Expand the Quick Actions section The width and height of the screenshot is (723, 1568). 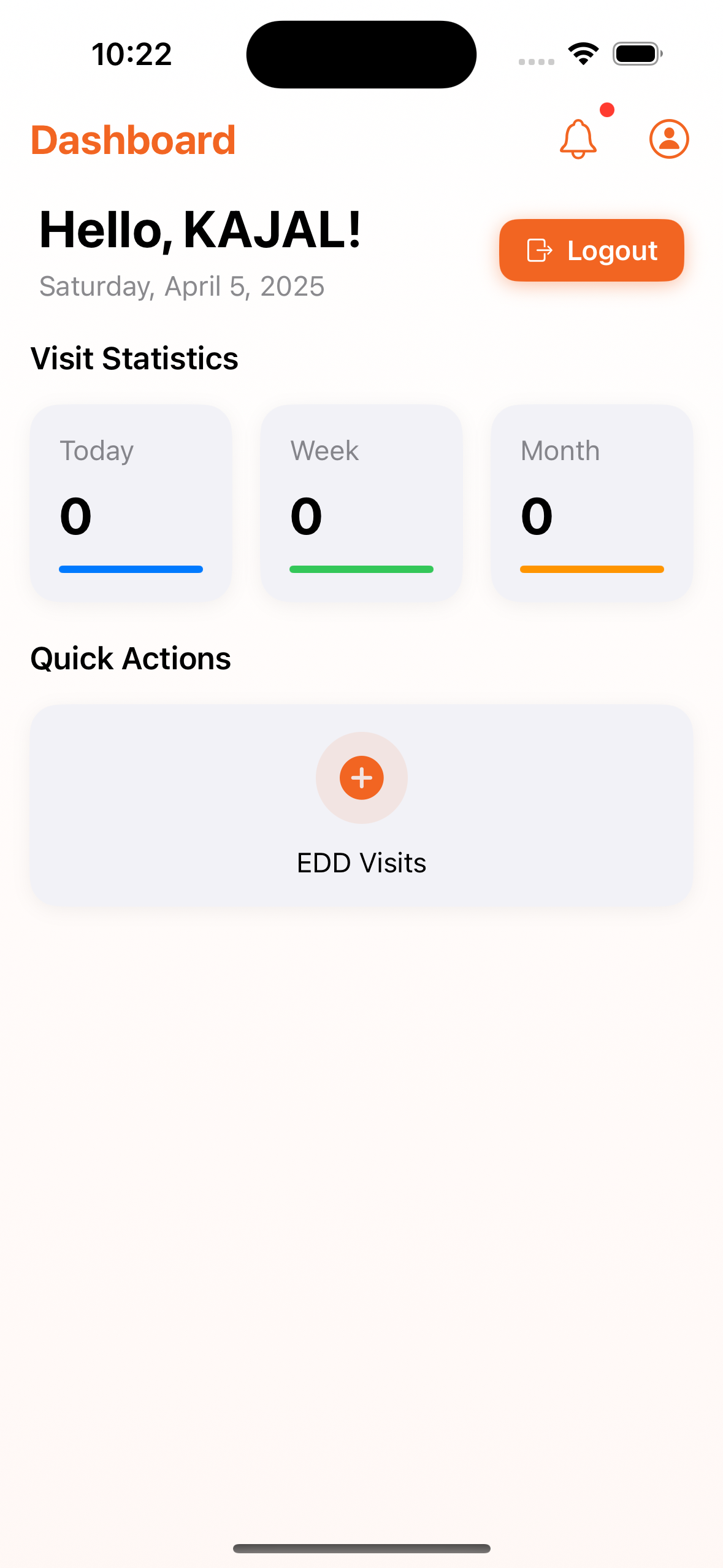click(130, 658)
